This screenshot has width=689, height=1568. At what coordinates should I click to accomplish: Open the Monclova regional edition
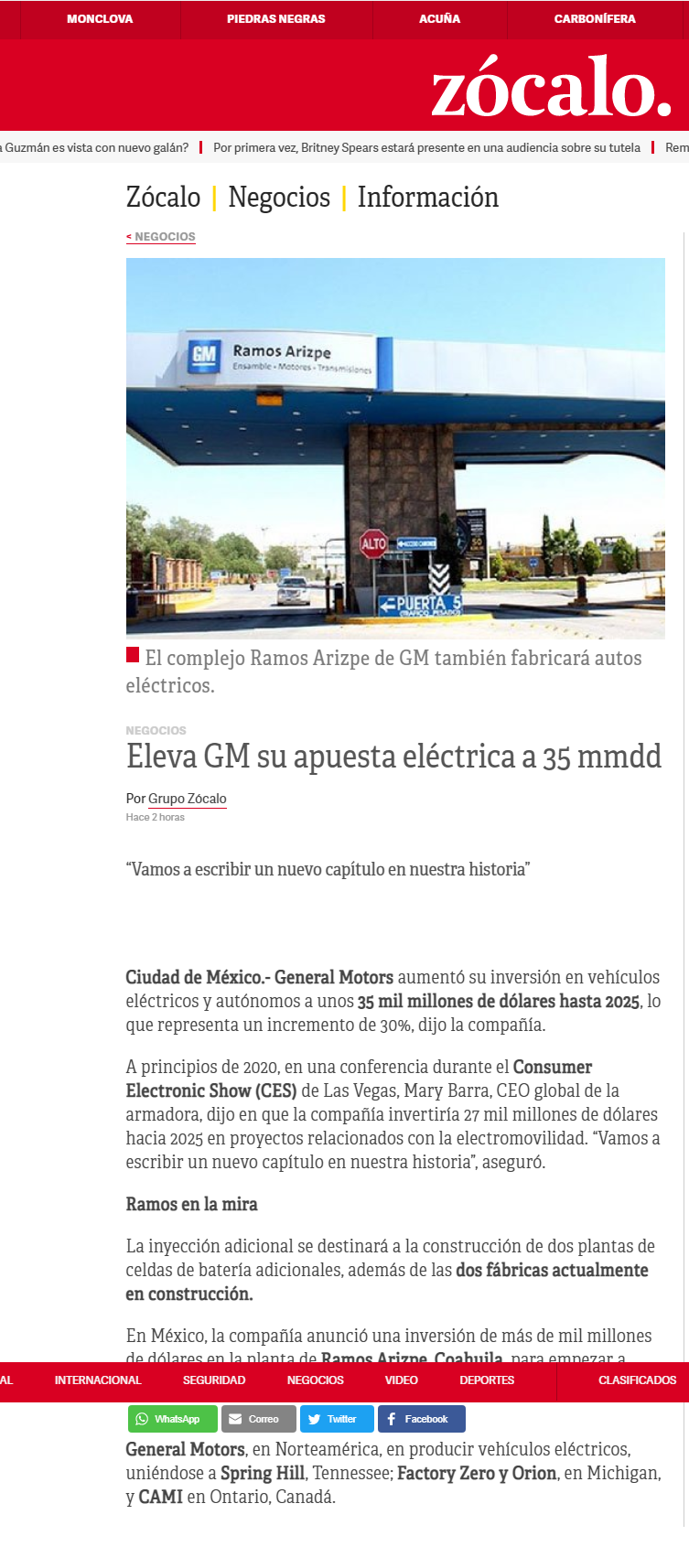[x=100, y=19]
